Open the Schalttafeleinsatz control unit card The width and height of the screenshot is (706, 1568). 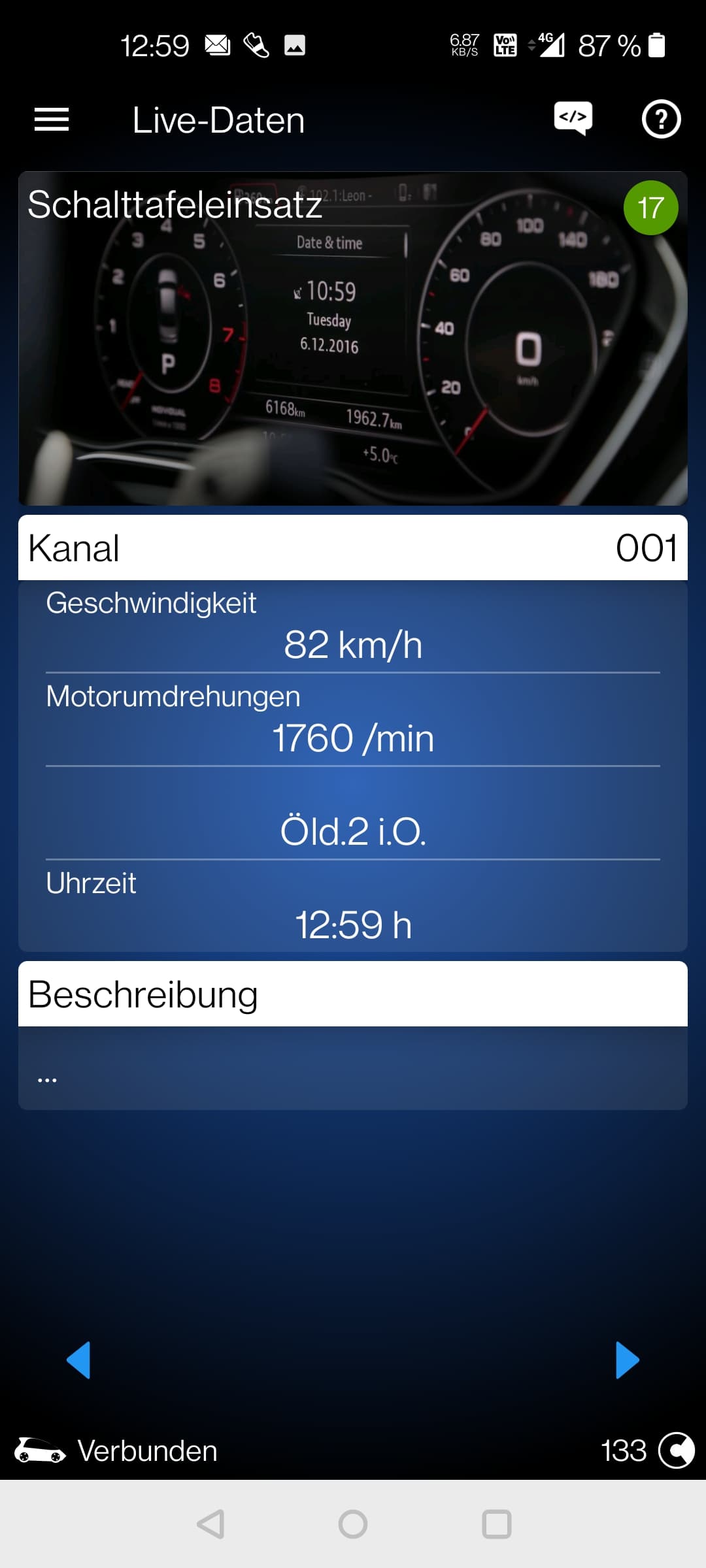(353, 338)
